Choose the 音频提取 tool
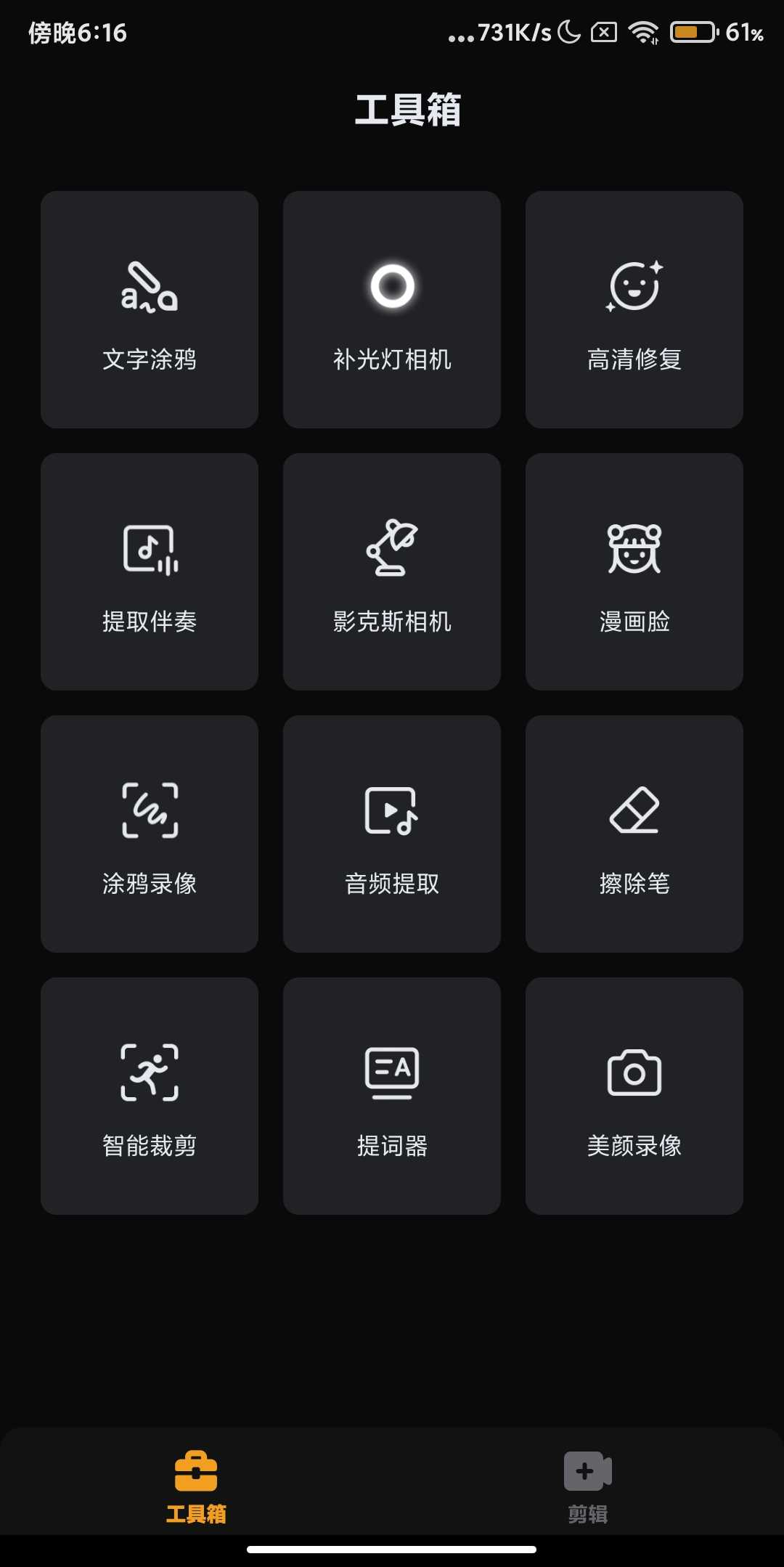784x1567 pixels. point(392,834)
